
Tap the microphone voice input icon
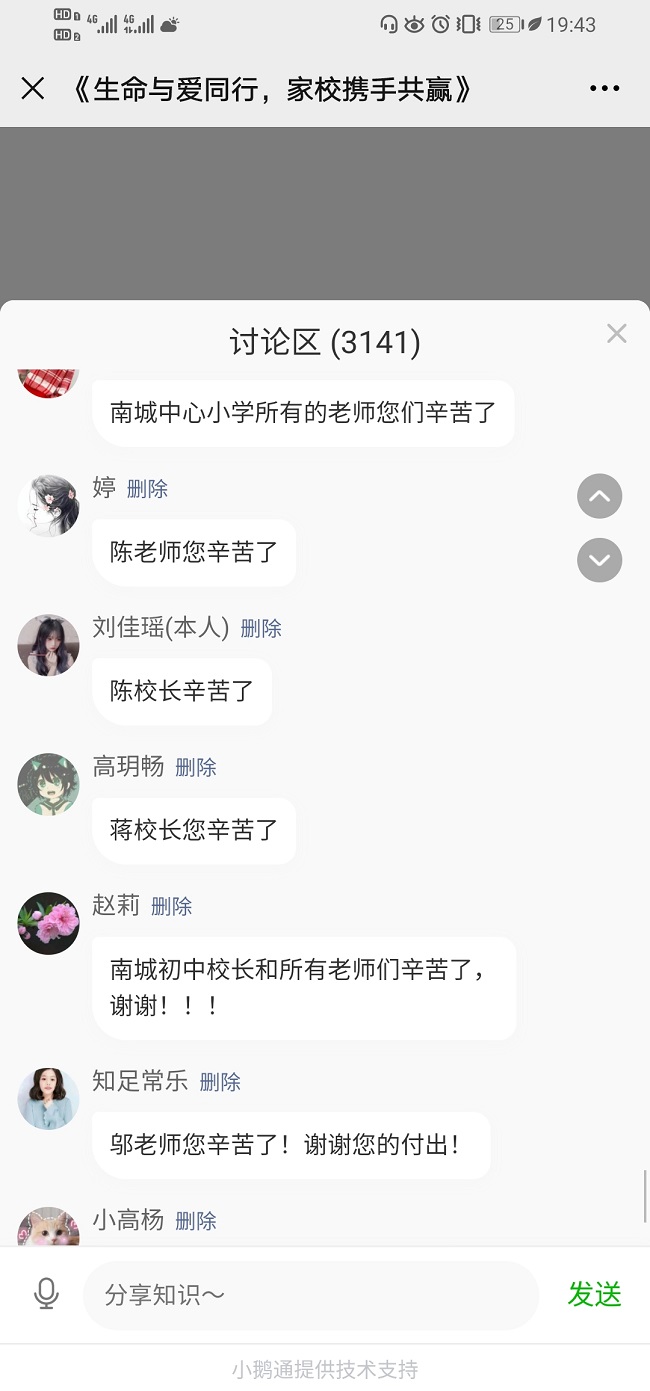point(46,1294)
